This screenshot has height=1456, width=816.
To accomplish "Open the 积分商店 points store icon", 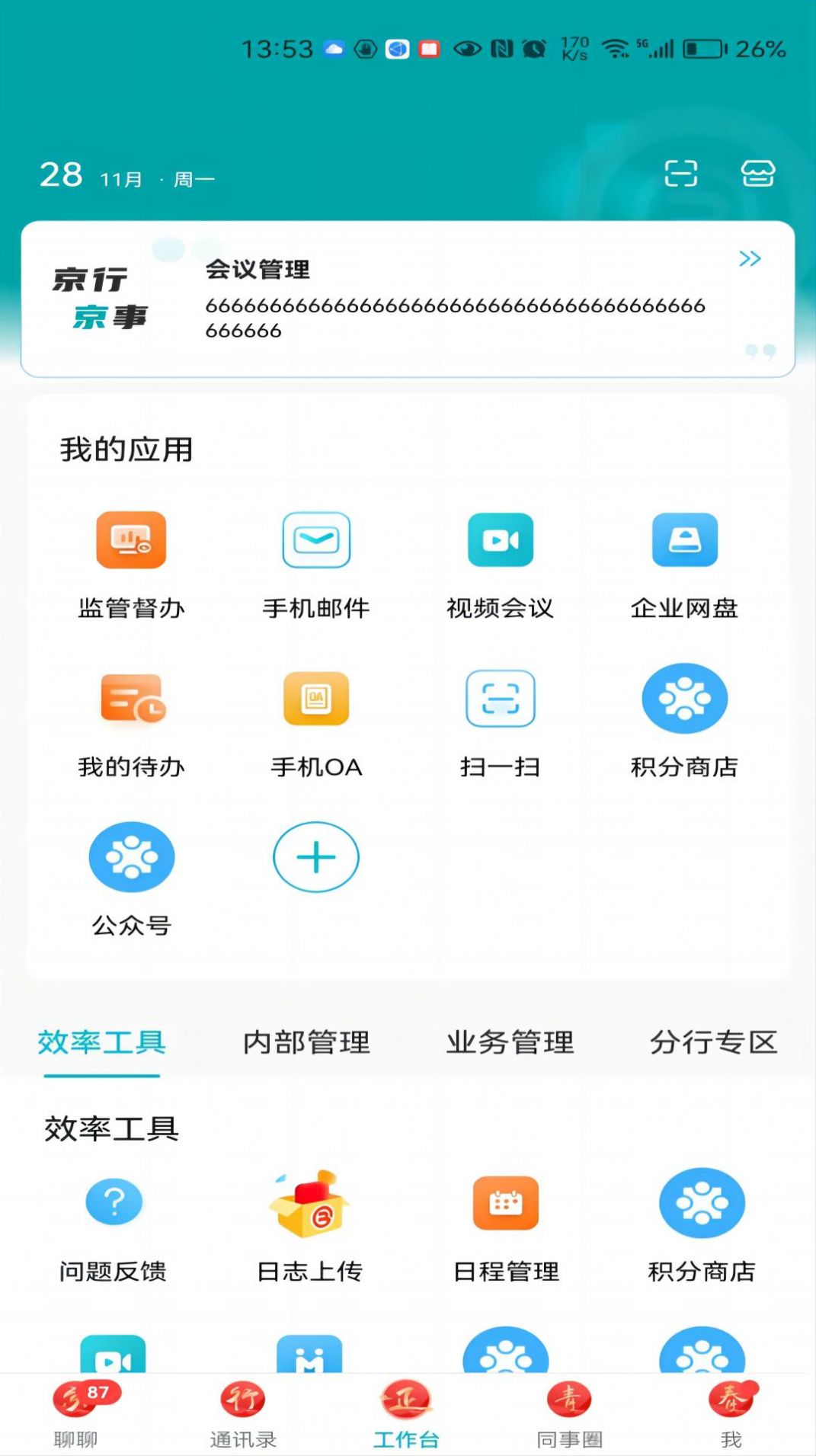I will pos(685,699).
